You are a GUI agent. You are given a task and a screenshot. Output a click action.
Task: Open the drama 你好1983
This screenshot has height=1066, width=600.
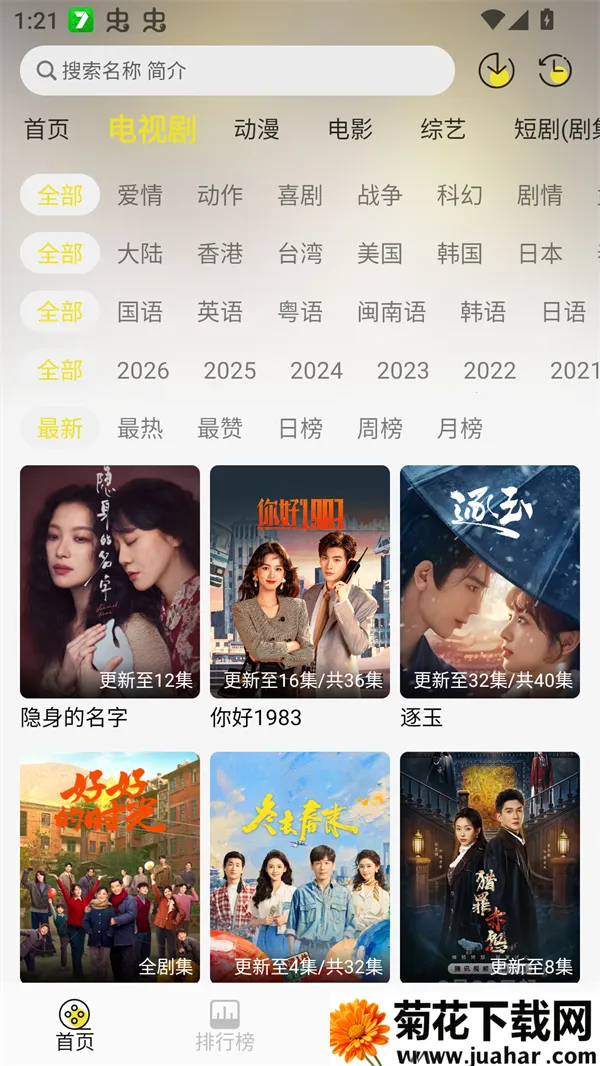300,581
